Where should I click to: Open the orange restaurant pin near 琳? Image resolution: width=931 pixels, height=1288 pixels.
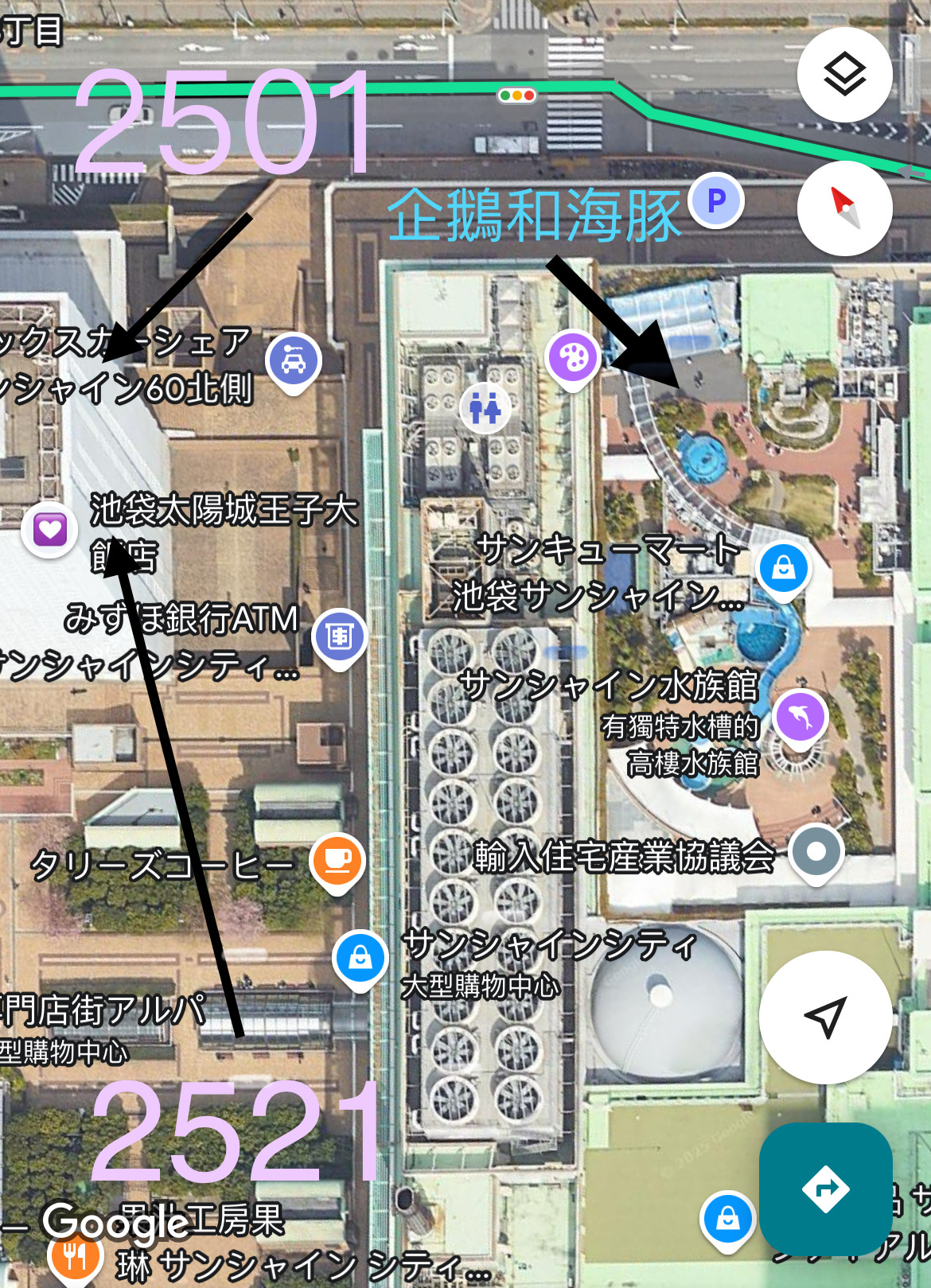tap(74, 1257)
